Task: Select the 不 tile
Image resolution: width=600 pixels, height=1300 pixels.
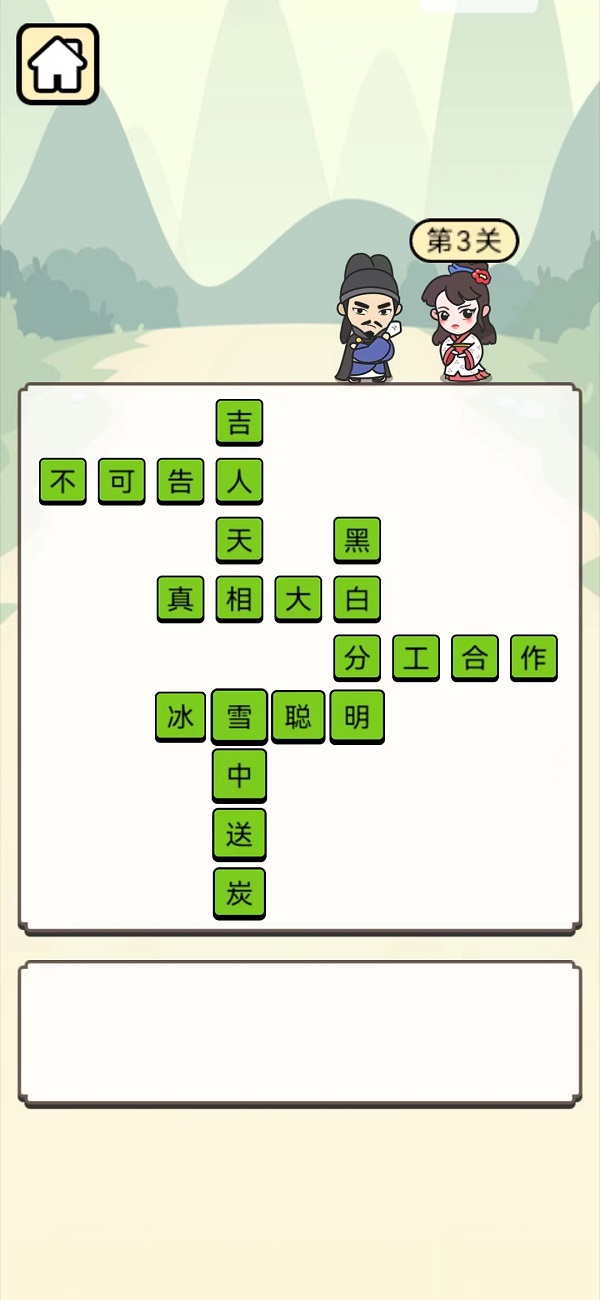Action: point(63,482)
